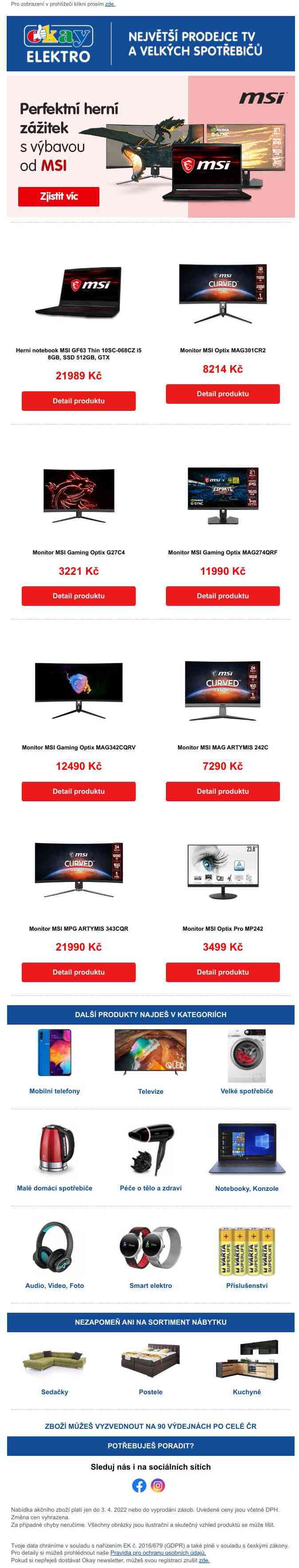Tap the 'Potřebuješ poradit?' banner
The width and height of the screenshot is (299, 1568).
pos(150,1446)
